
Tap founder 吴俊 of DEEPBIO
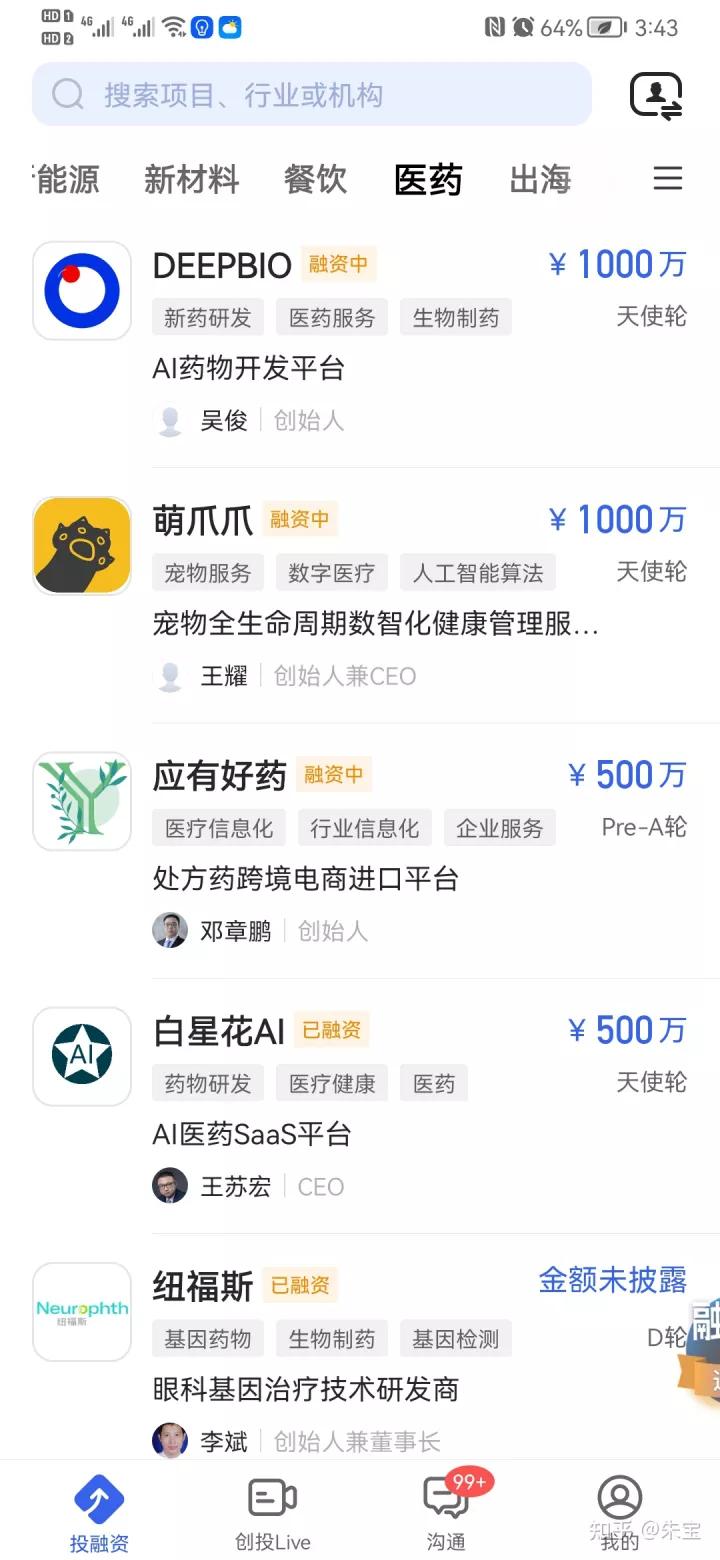[224, 420]
